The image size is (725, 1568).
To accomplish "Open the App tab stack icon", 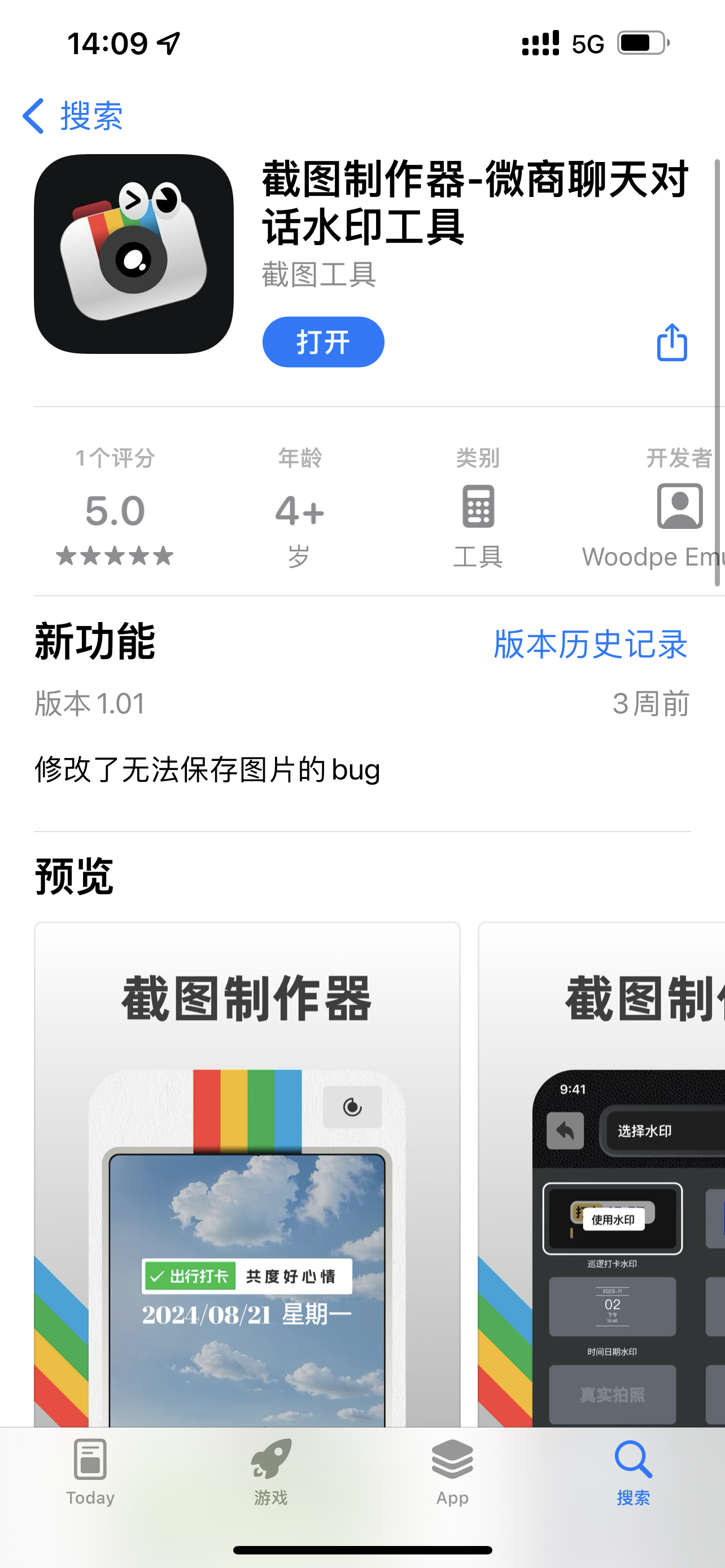I will (x=451, y=1461).
